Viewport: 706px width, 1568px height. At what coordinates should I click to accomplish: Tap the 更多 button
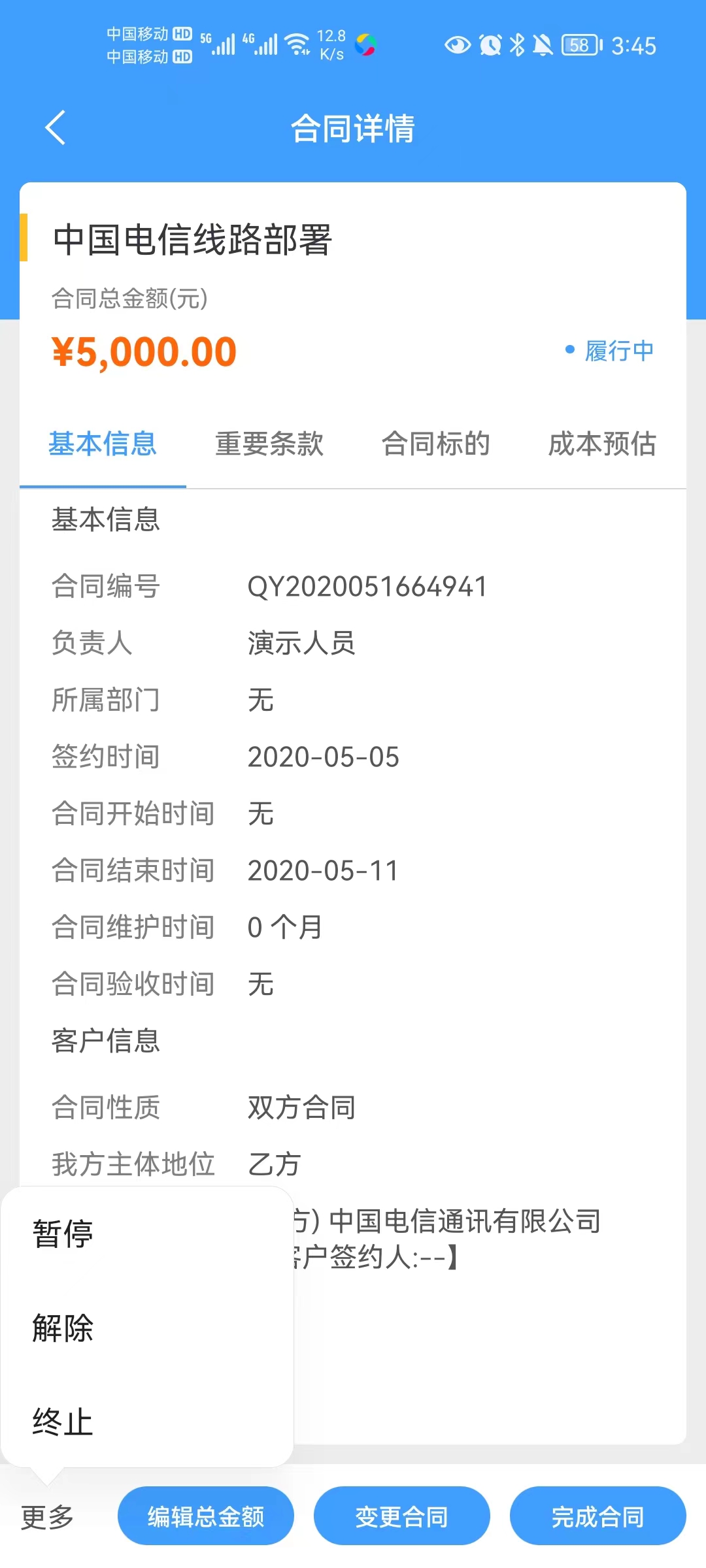(47, 1516)
